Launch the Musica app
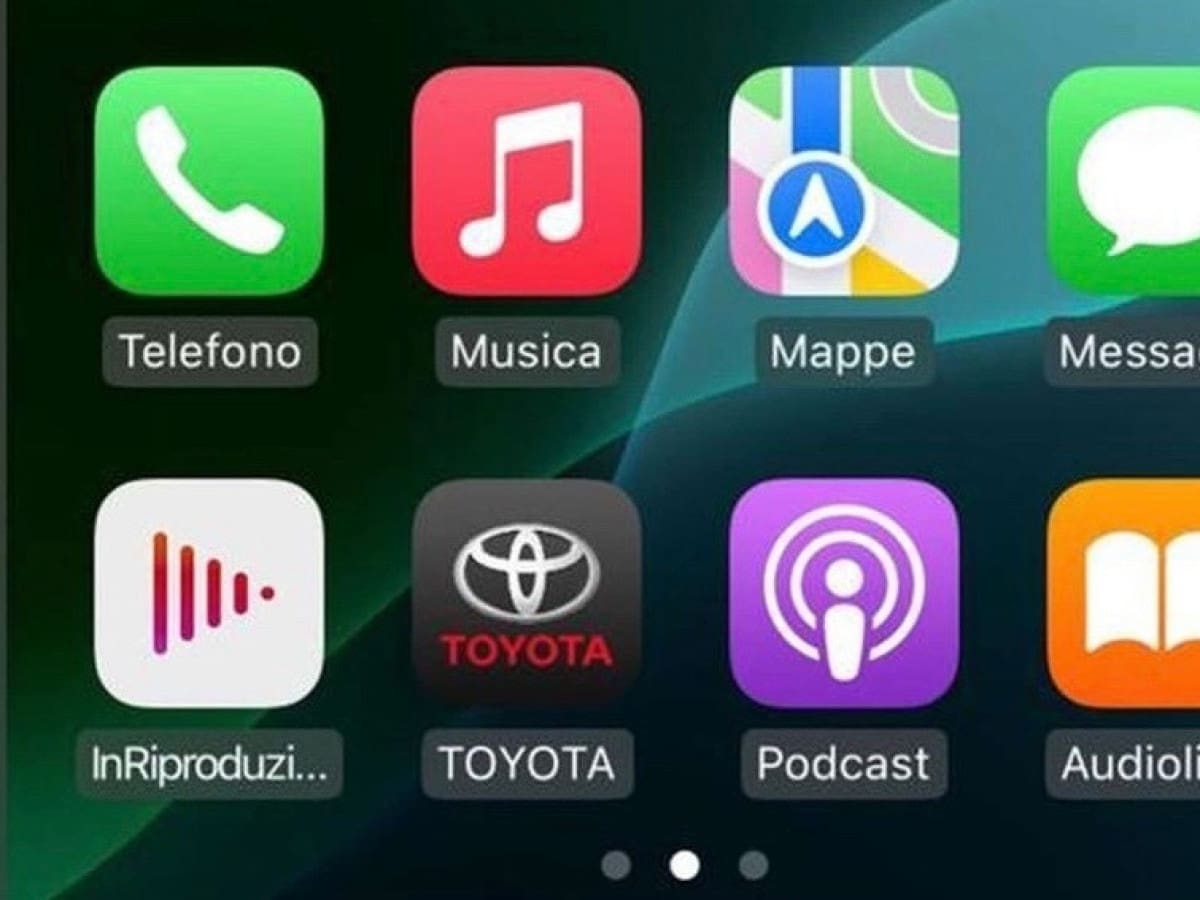Viewport: 1200px width, 900px height. (x=526, y=181)
